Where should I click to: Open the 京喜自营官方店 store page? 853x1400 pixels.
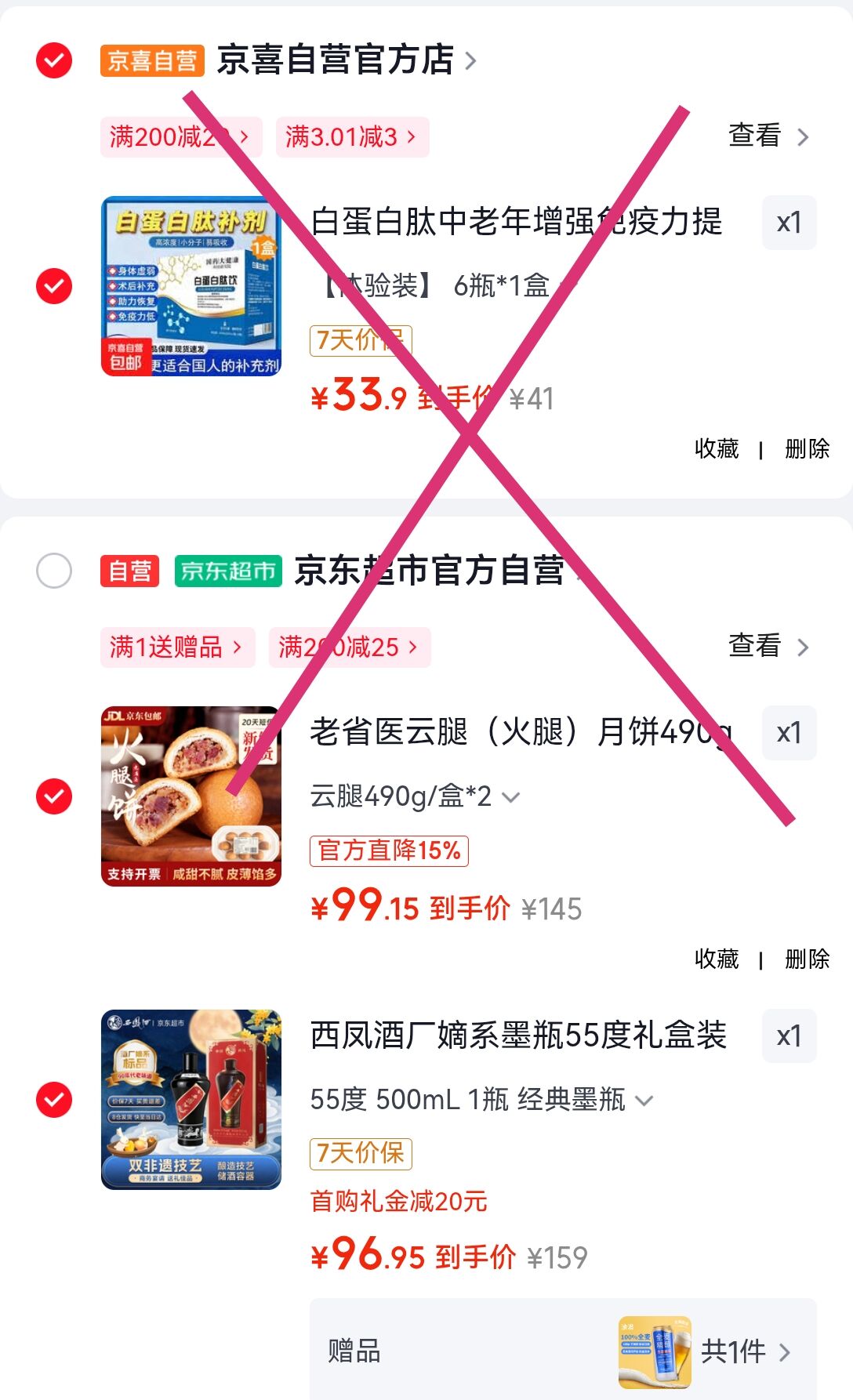click(x=346, y=60)
